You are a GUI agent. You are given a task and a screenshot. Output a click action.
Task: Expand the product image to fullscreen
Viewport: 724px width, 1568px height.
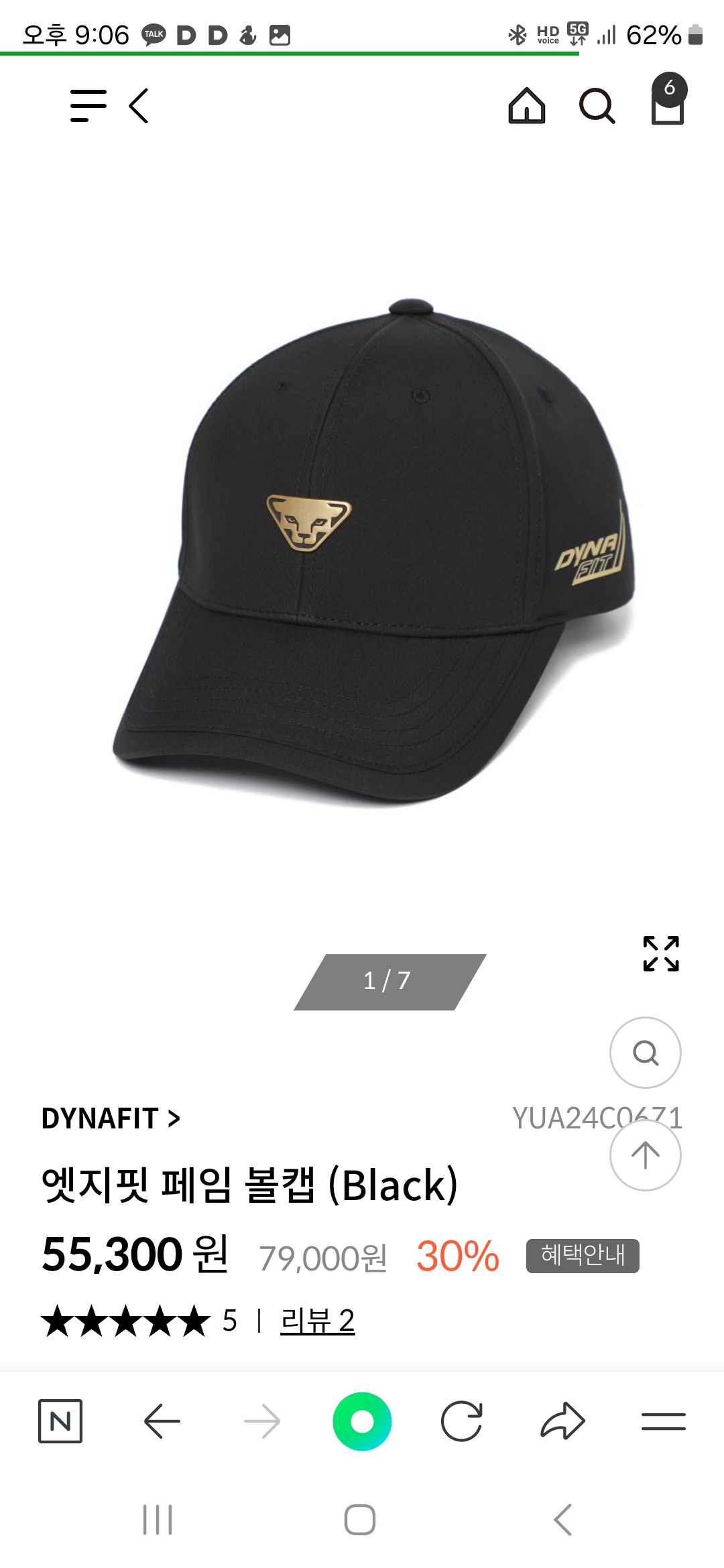661,954
